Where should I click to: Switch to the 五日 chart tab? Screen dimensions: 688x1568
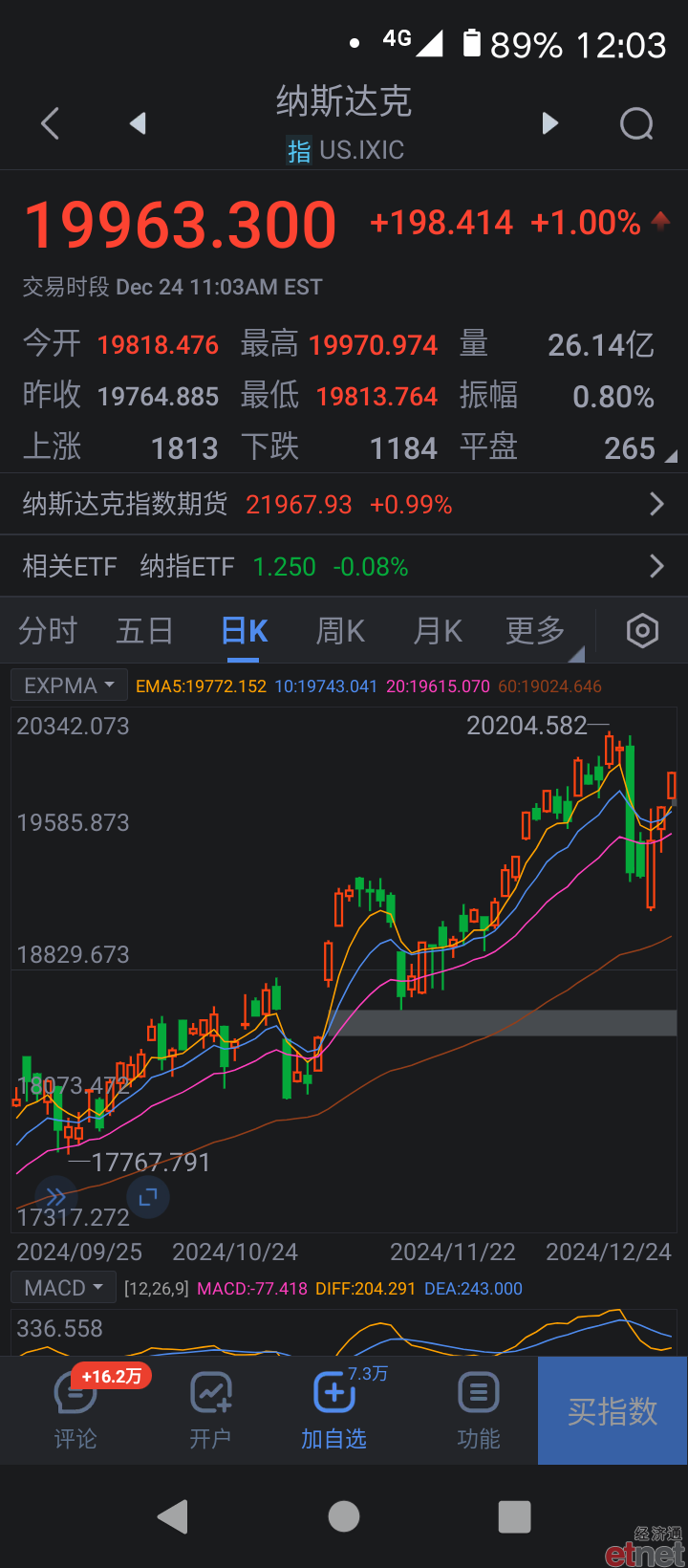(x=144, y=631)
